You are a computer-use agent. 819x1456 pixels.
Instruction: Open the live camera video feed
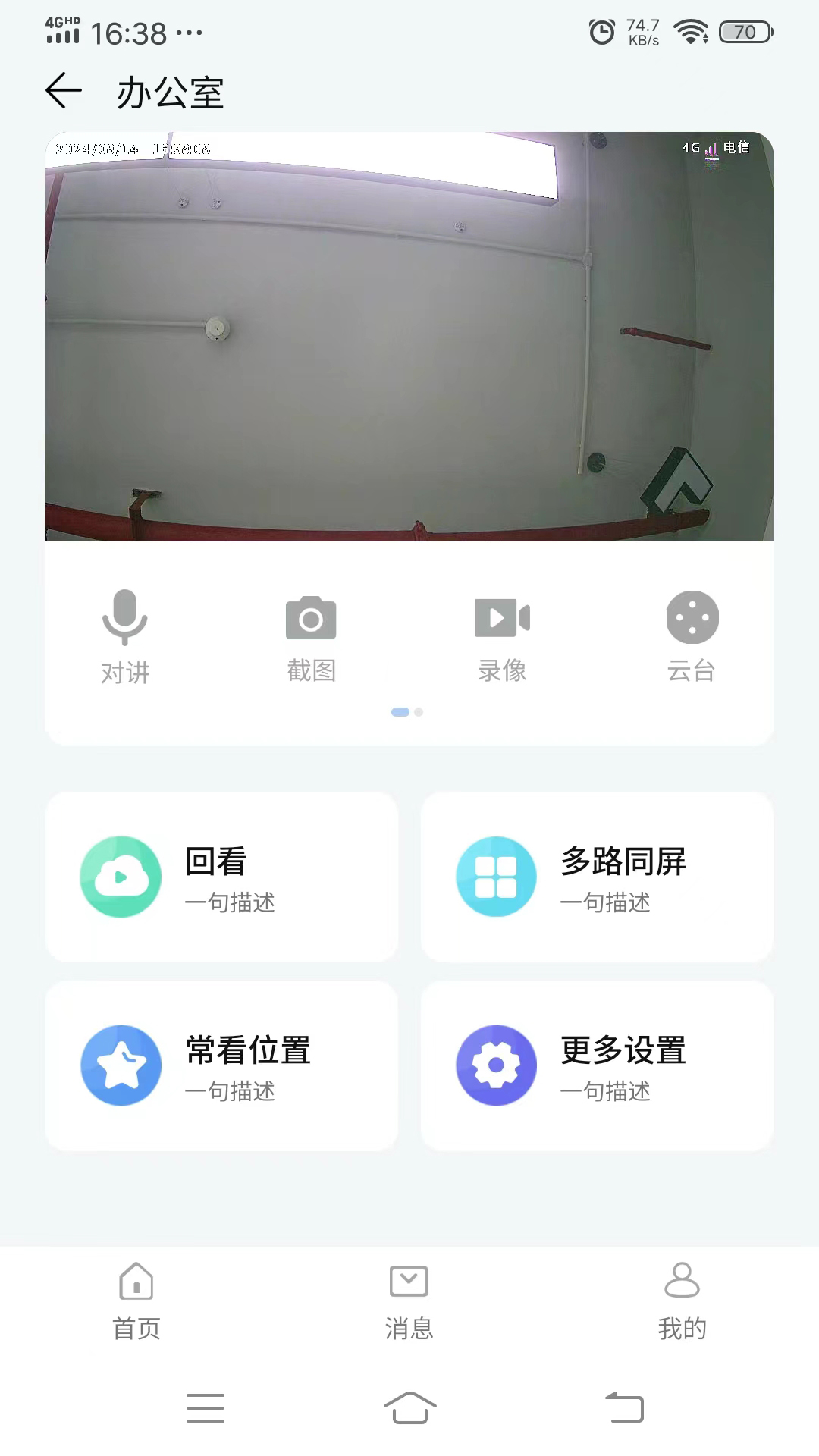point(409,337)
